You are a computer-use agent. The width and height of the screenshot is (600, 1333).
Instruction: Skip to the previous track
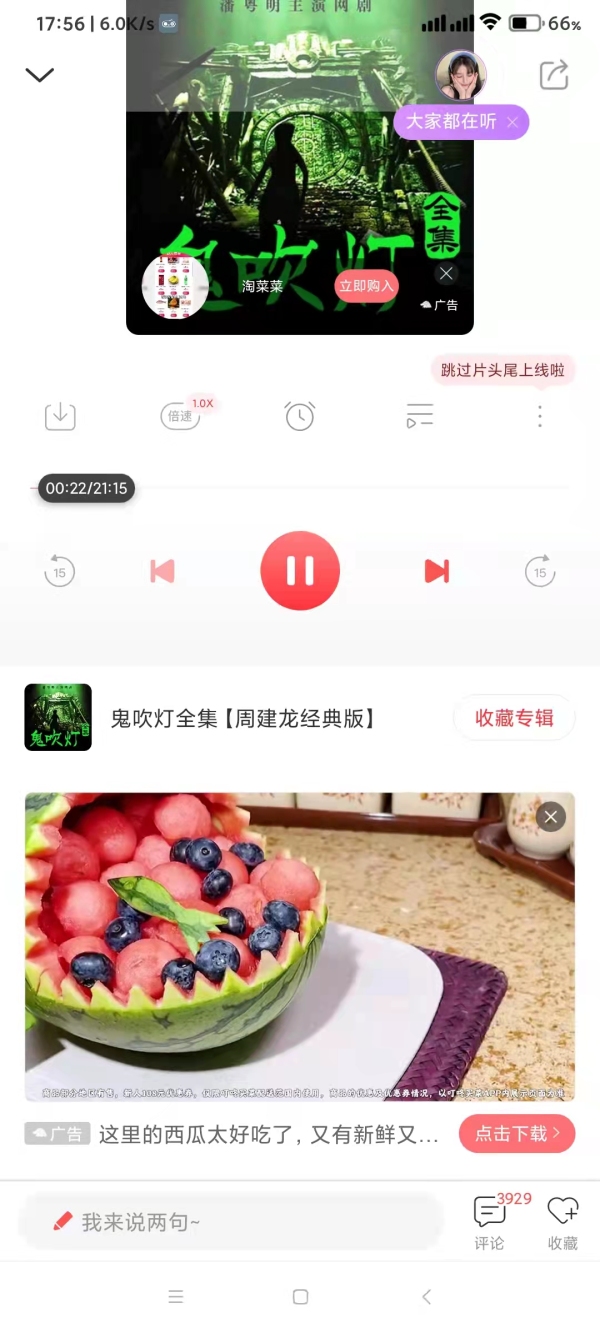(x=162, y=571)
